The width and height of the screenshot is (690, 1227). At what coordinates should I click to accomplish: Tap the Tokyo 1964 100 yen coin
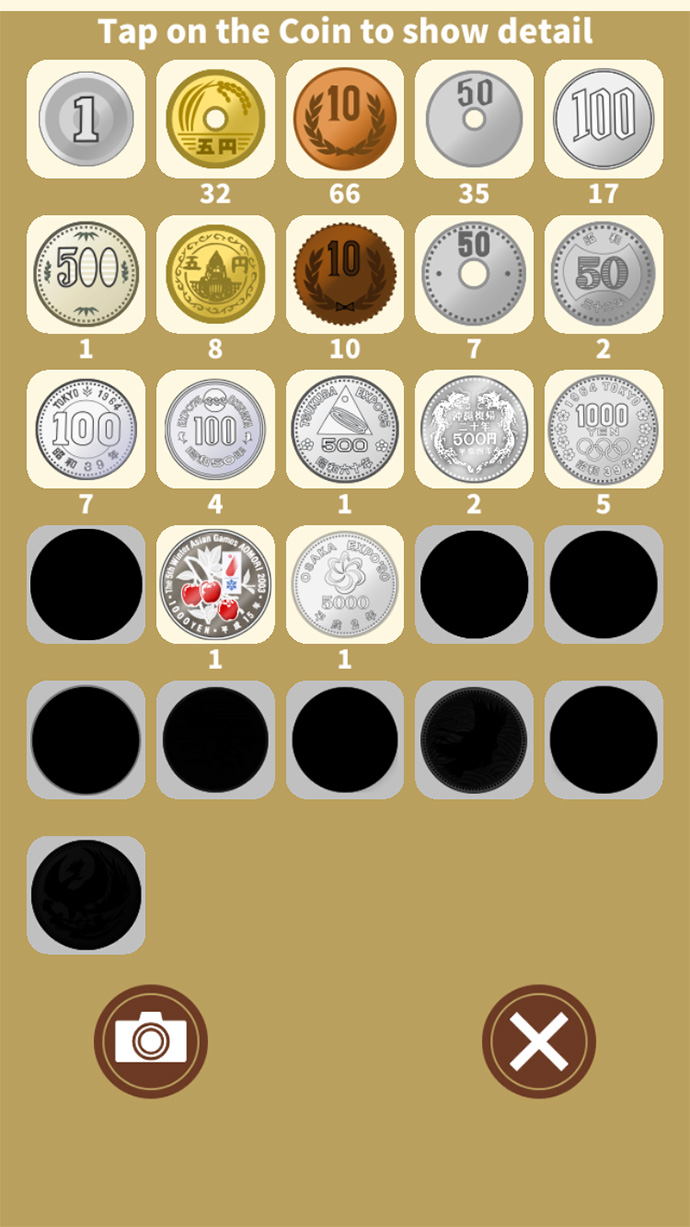(x=86, y=429)
